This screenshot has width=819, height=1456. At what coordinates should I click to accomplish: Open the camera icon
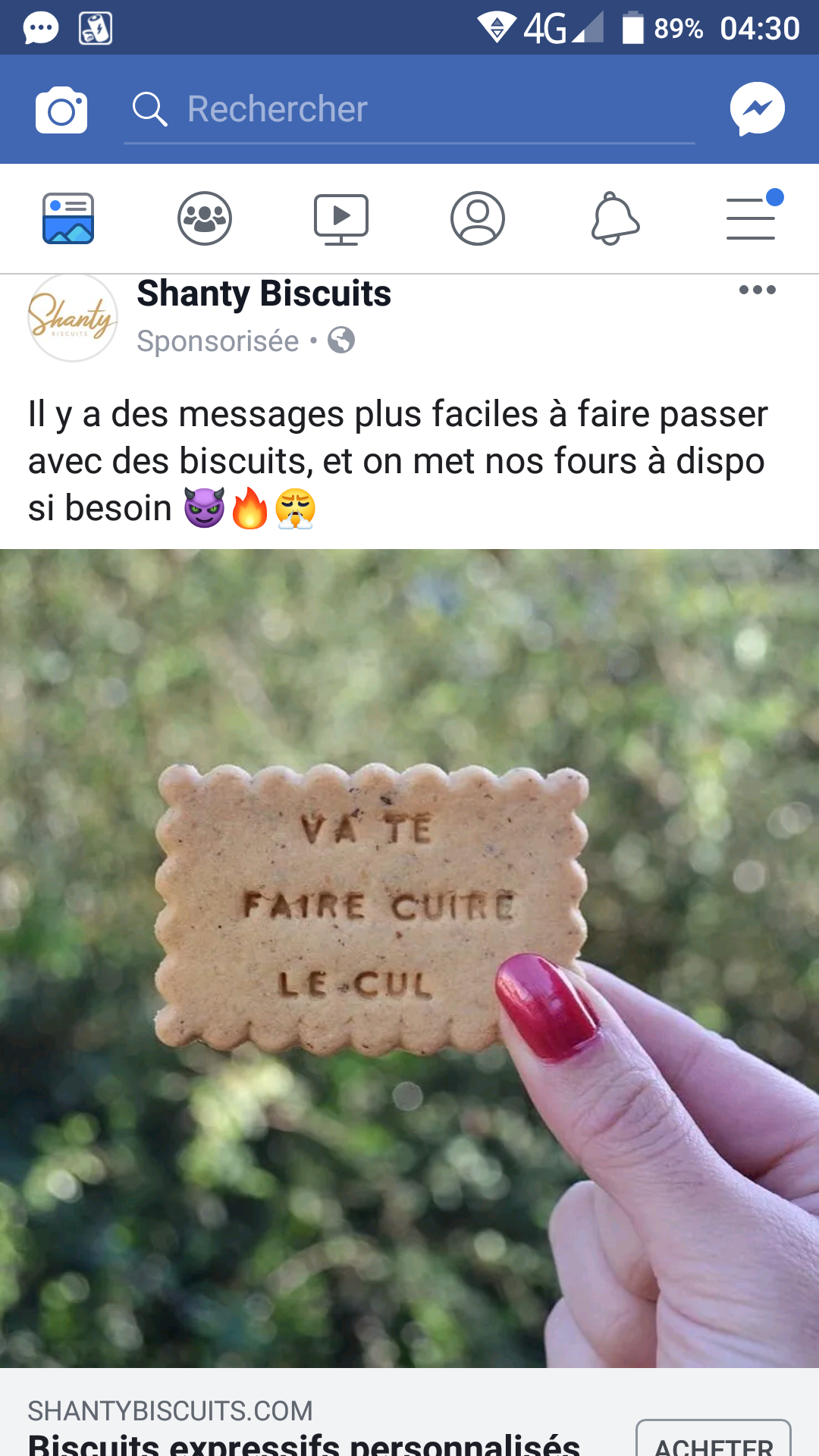click(x=61, y=110)
